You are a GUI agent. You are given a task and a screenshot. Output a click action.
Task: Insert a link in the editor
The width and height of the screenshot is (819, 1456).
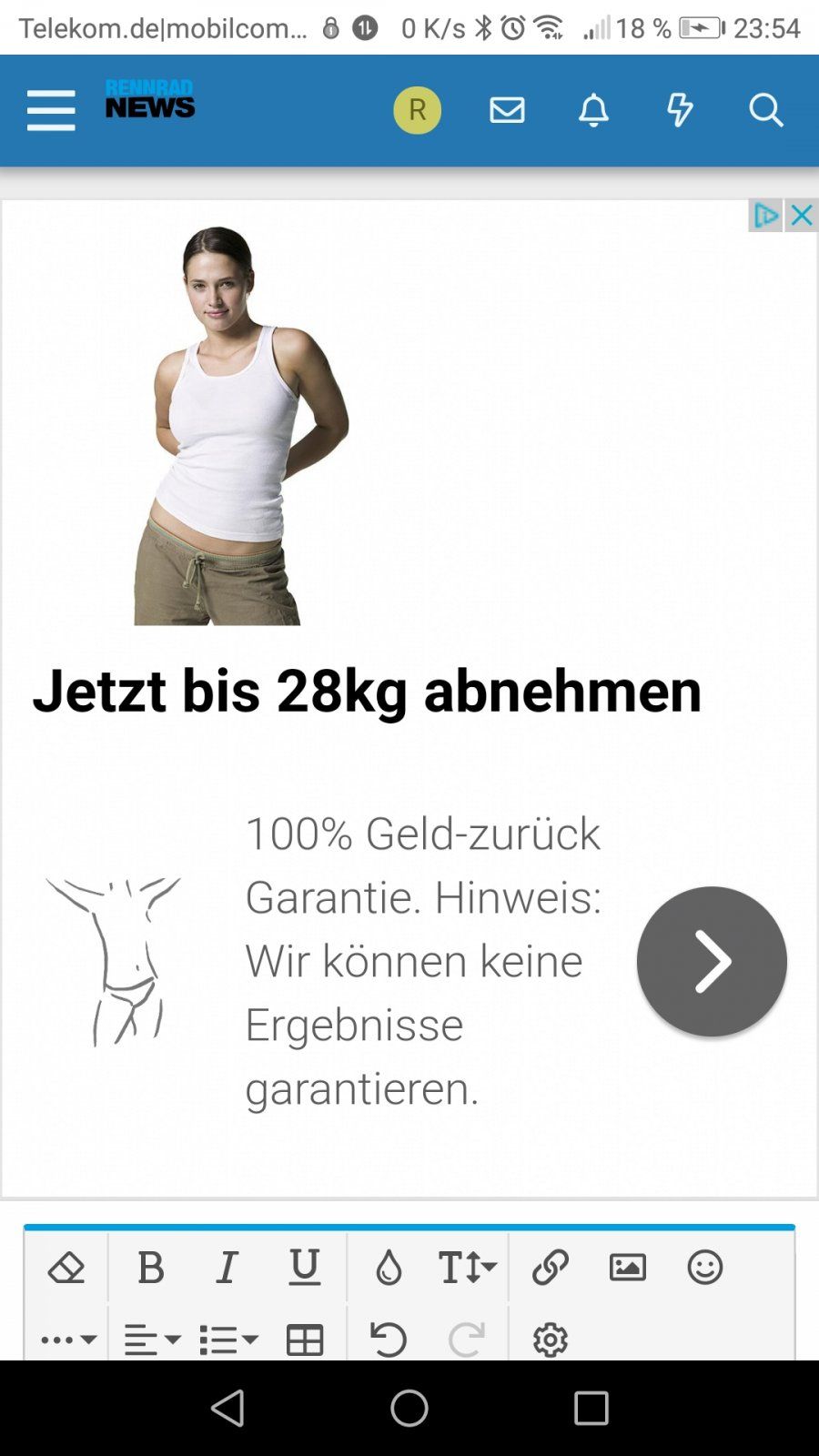click(551, 1267)
